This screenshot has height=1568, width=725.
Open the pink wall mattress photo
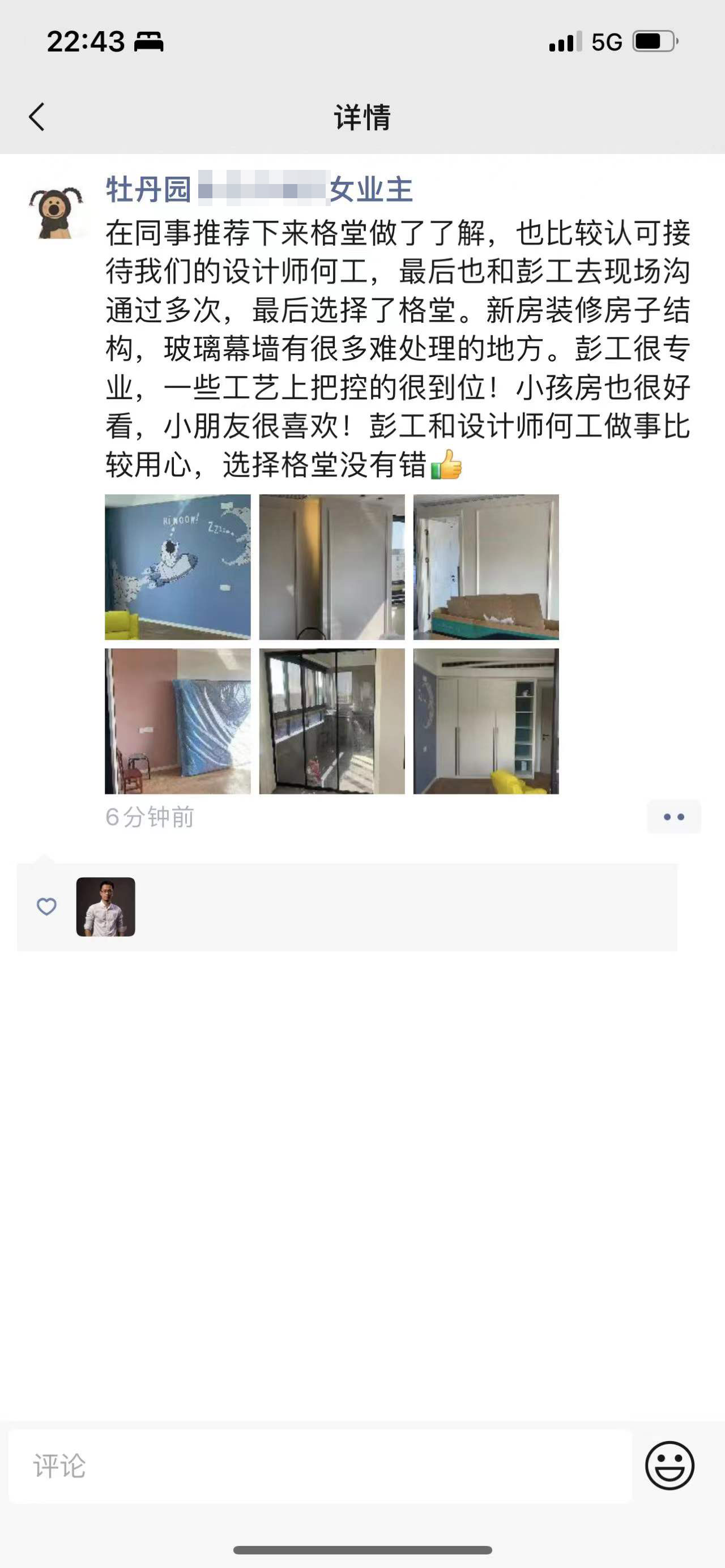(178, 721)
